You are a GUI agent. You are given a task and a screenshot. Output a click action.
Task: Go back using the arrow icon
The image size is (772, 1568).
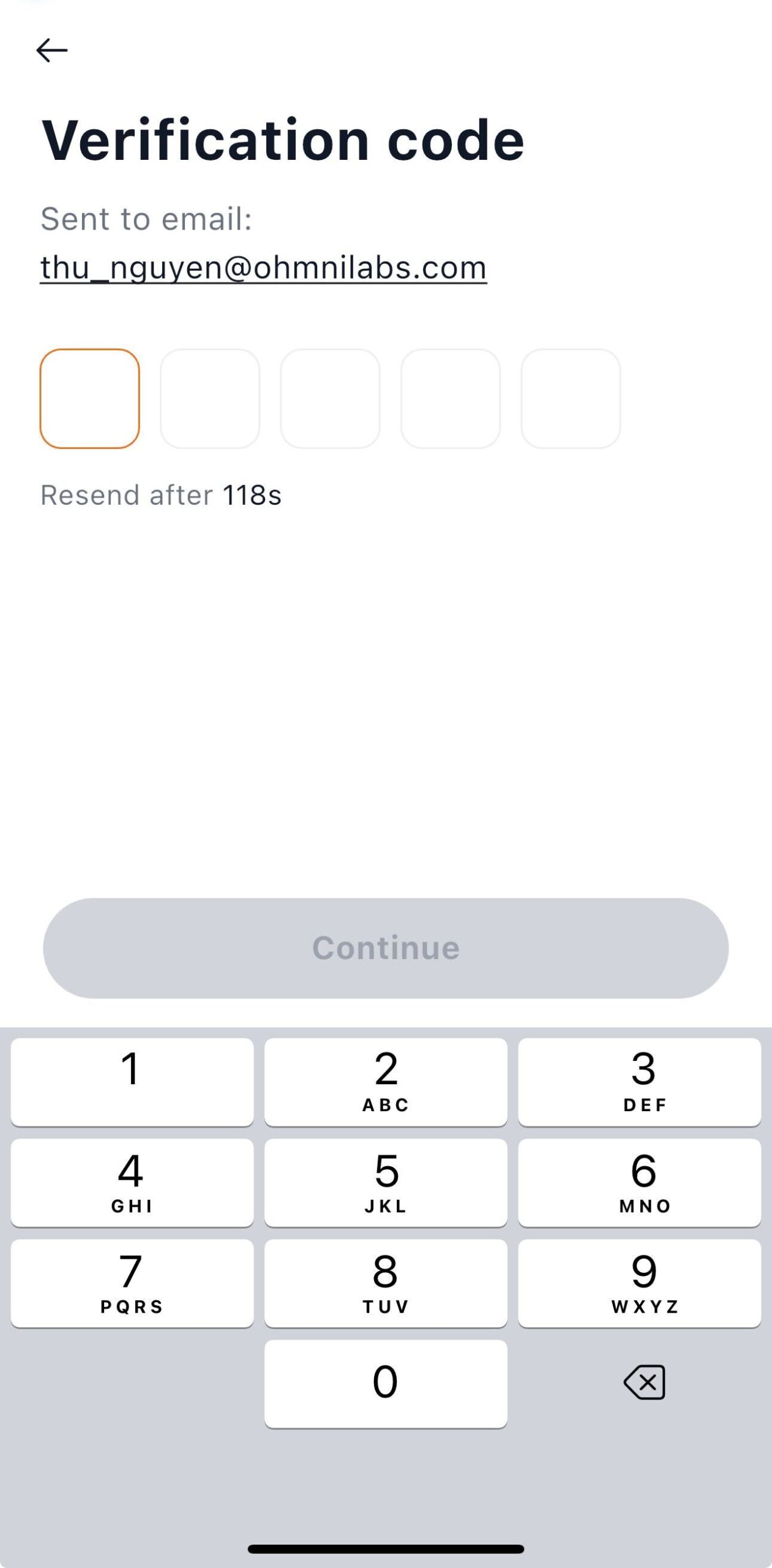tap(52, 50)
